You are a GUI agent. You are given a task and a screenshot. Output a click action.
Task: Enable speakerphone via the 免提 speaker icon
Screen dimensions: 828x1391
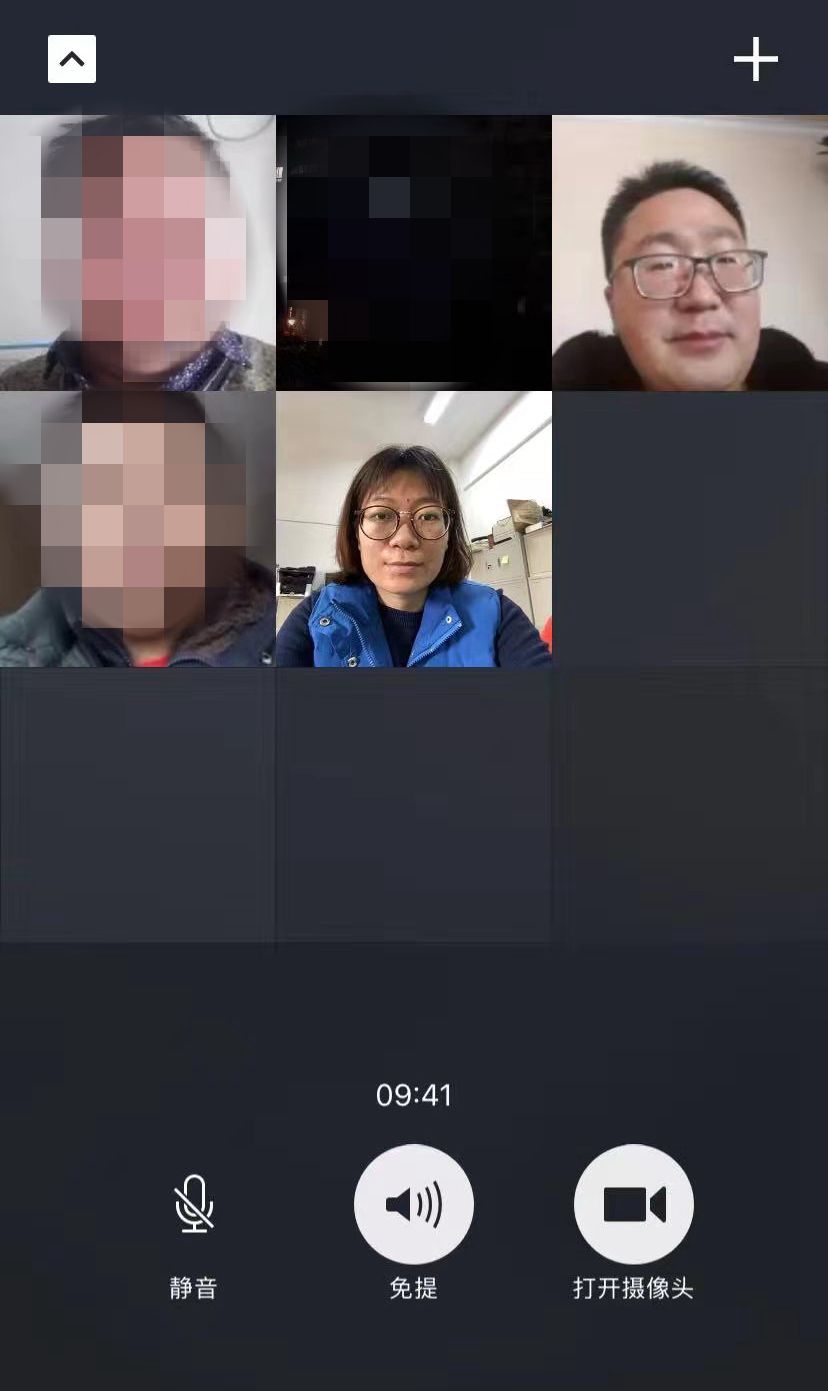click(413, 1205)
